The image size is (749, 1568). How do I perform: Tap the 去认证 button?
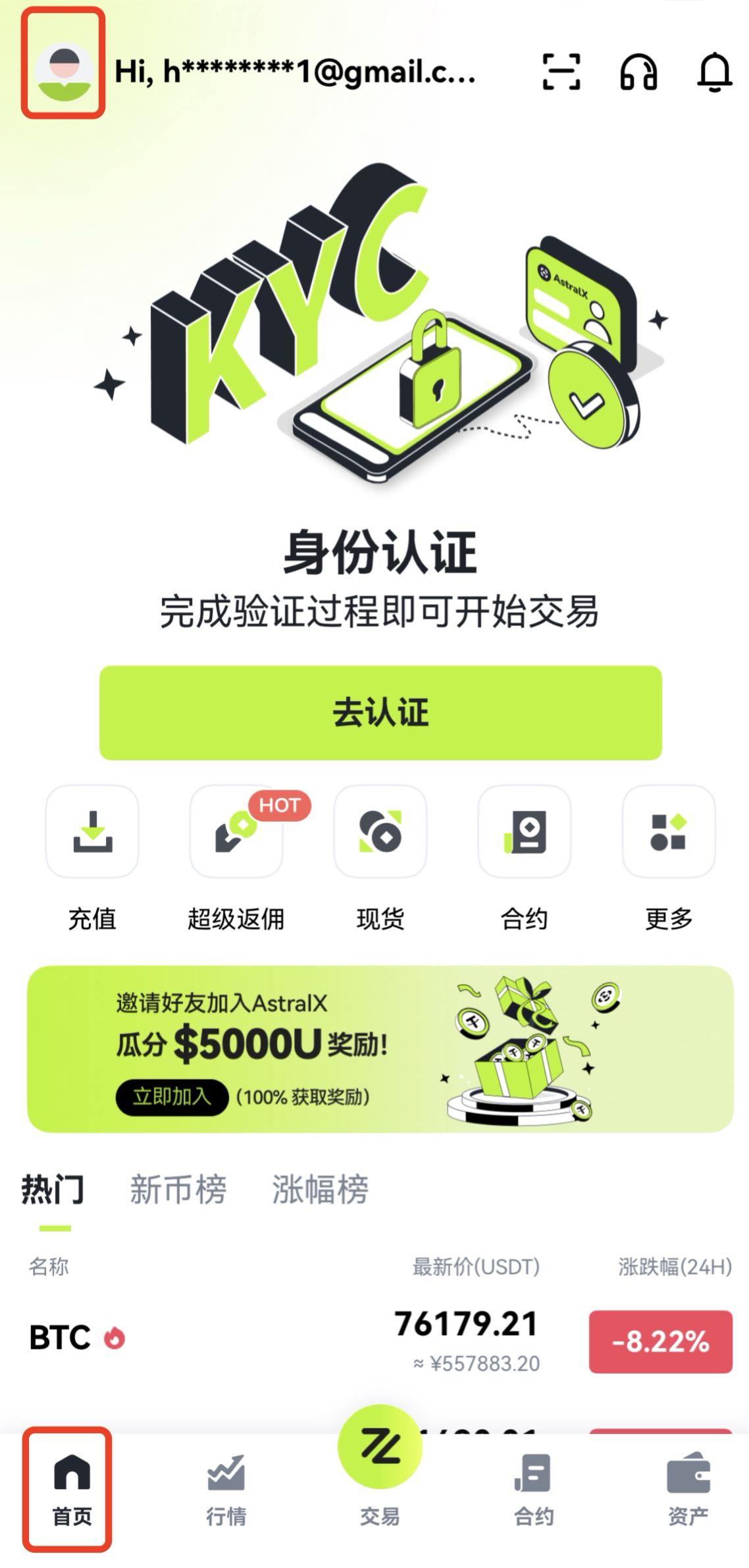coord(380,713)
